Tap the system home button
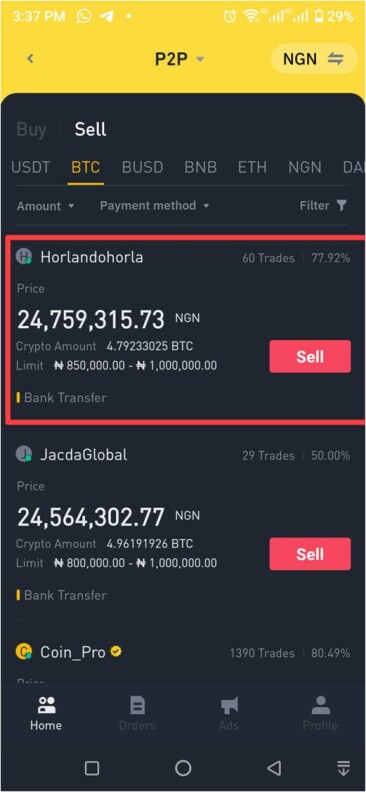The image size is (366, 792). tap(183, 768)
